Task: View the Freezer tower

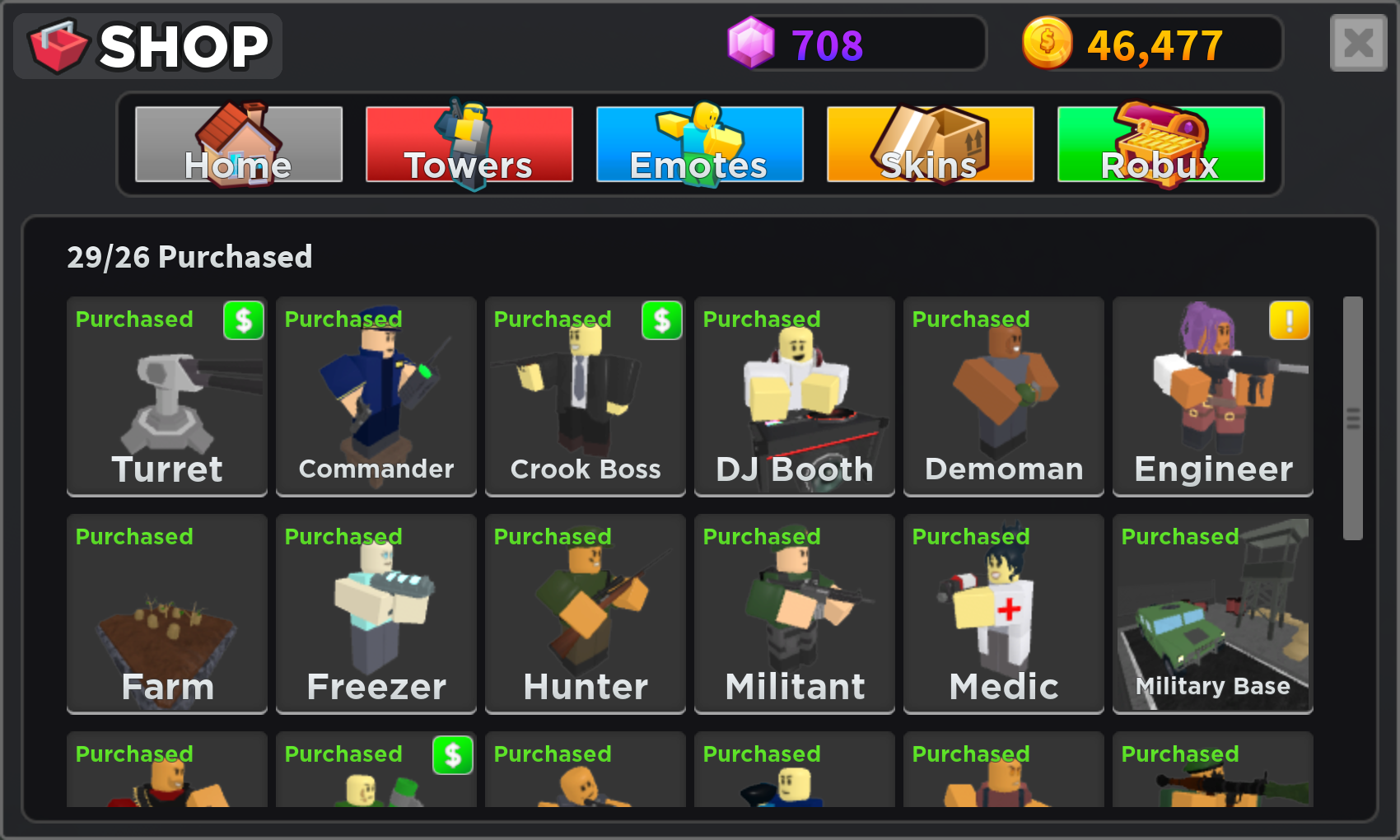Action: click(x=376, y=614)
